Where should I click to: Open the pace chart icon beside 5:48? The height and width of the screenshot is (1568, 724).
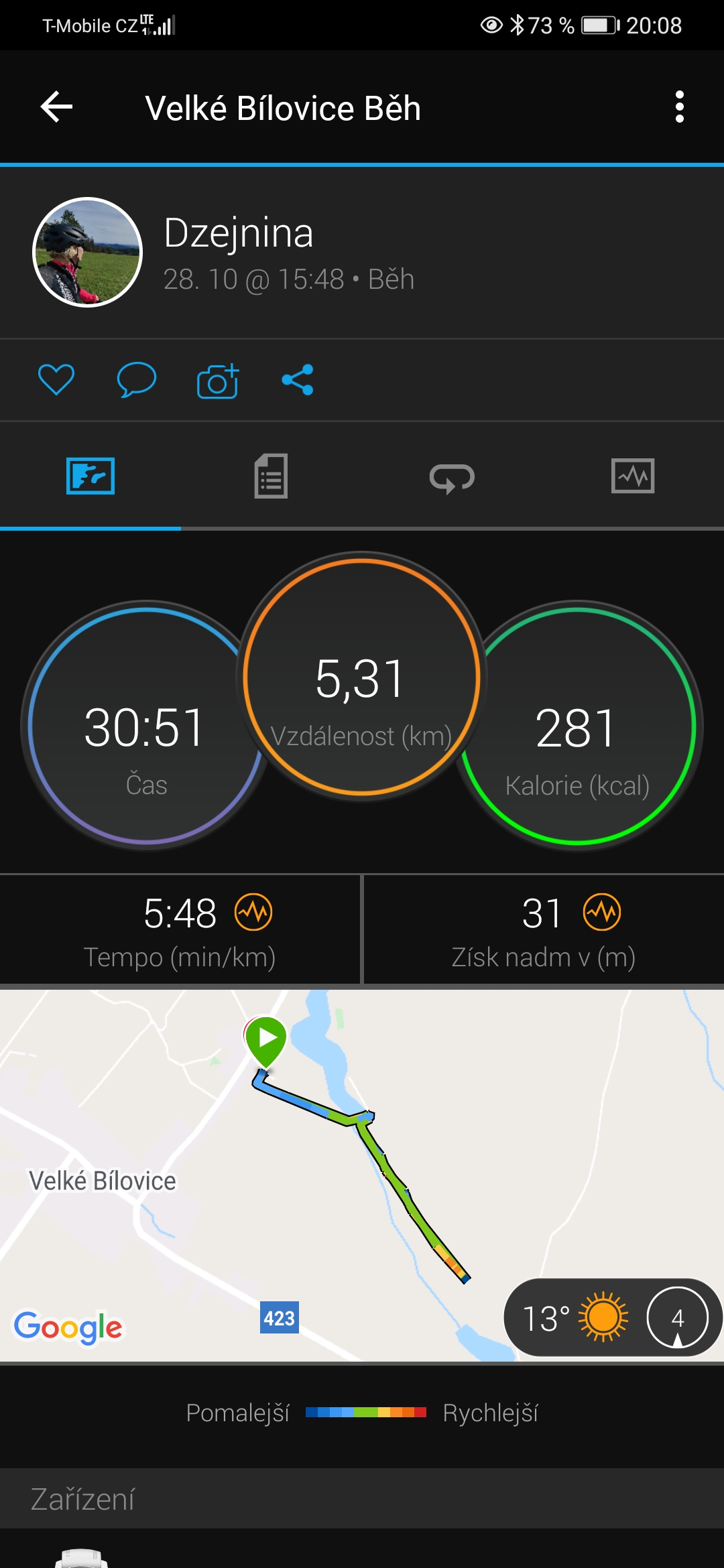(253, 913)
